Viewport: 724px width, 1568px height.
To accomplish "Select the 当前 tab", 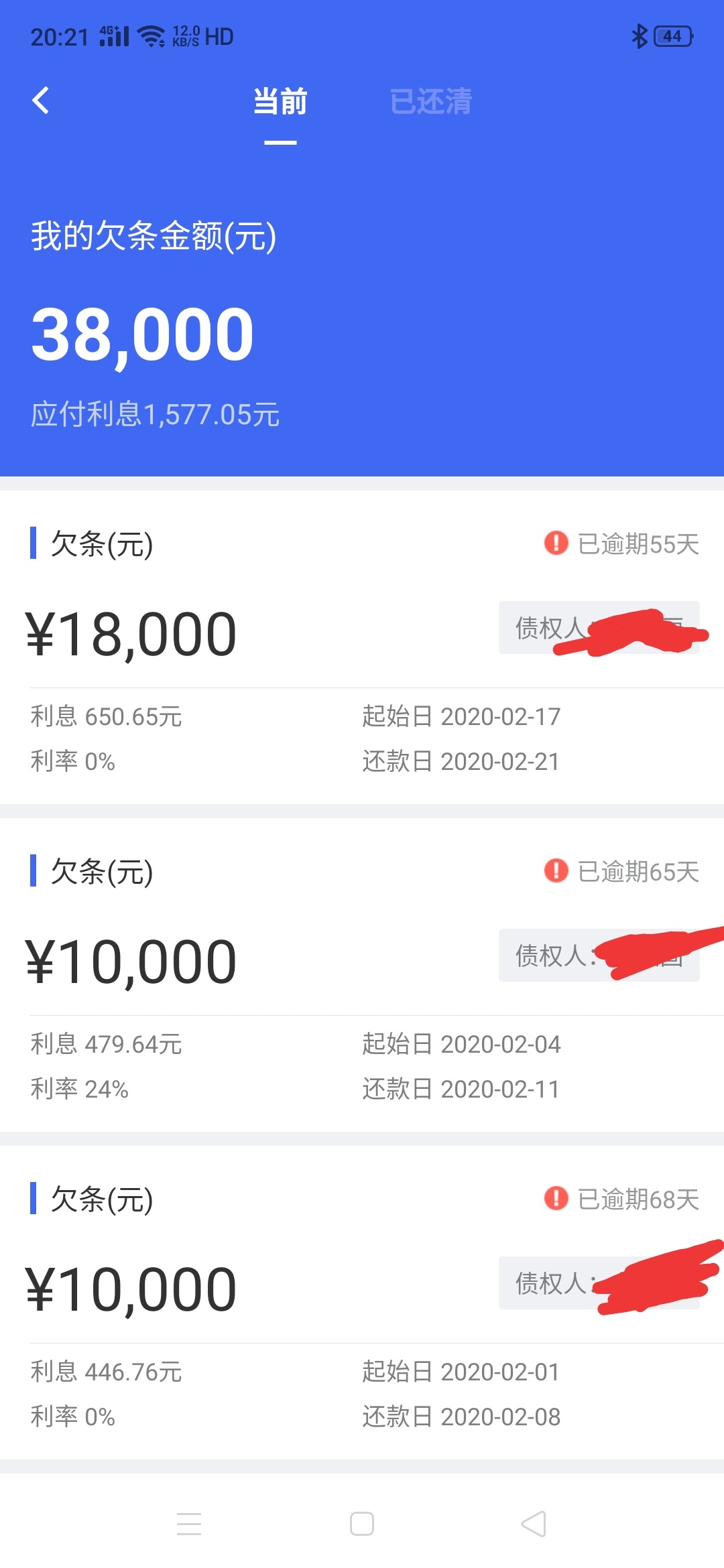I will pos(280,102).
